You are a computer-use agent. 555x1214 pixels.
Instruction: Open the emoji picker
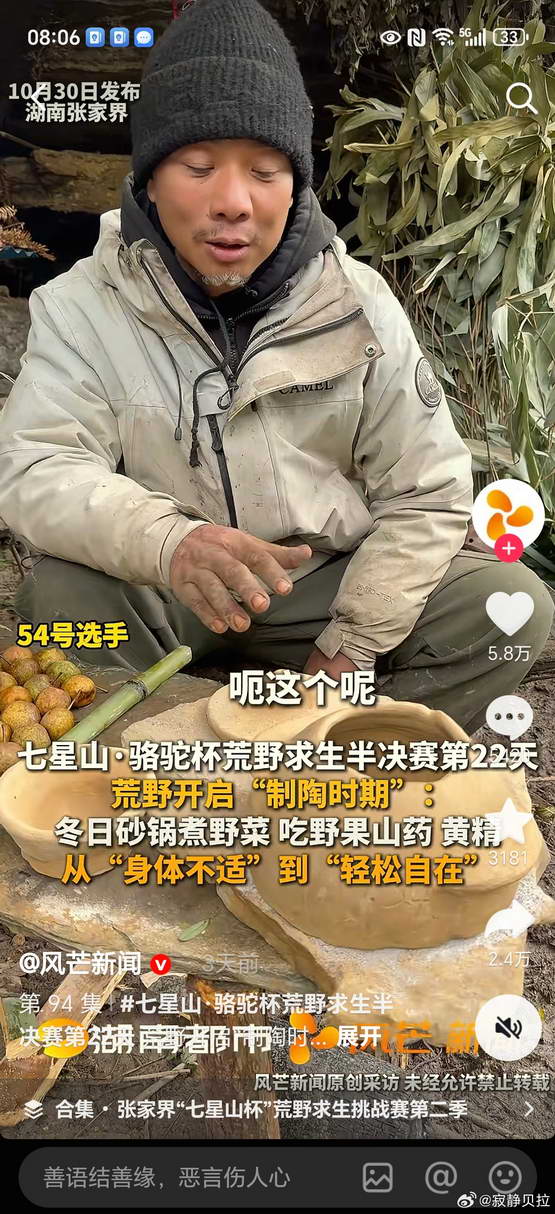click(x=505, y=1177)
